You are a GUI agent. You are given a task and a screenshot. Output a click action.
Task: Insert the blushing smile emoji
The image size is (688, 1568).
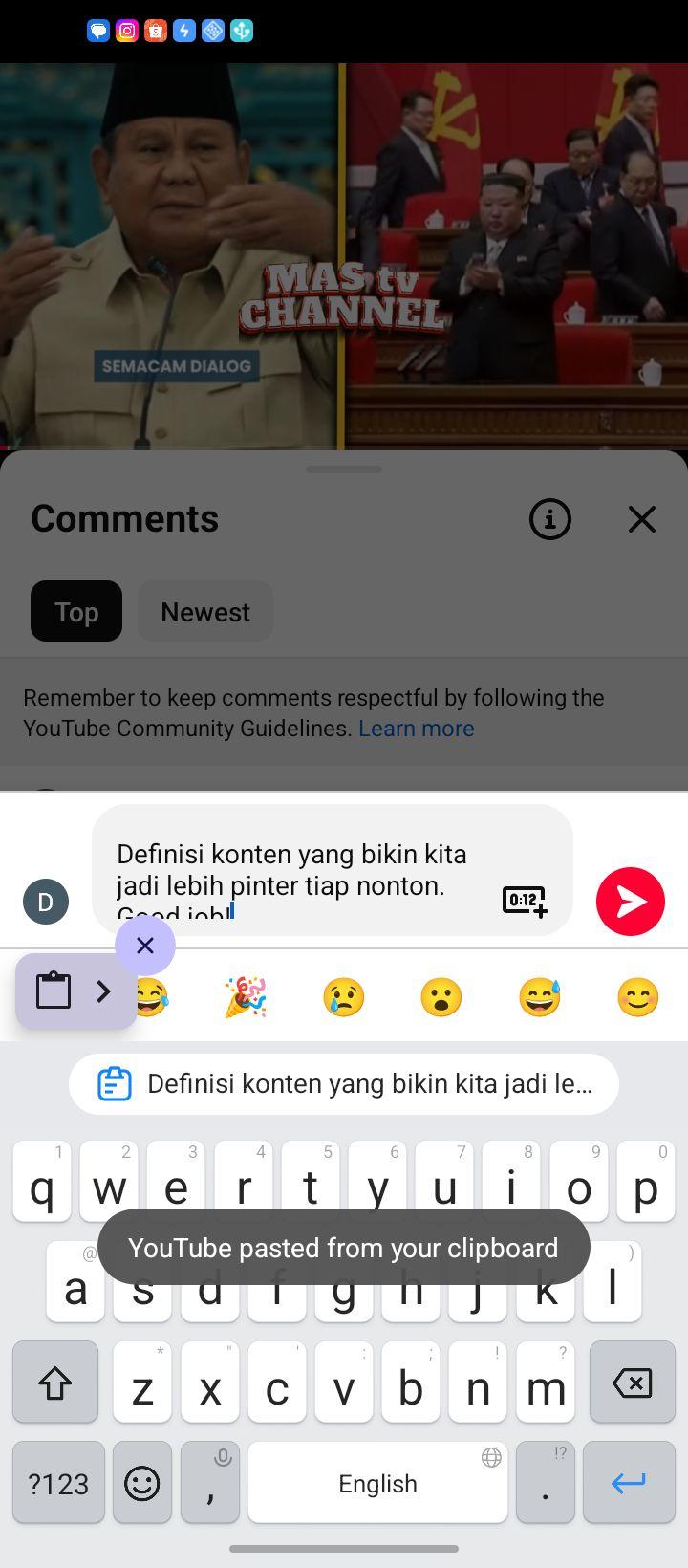click(x=637, y=997)
